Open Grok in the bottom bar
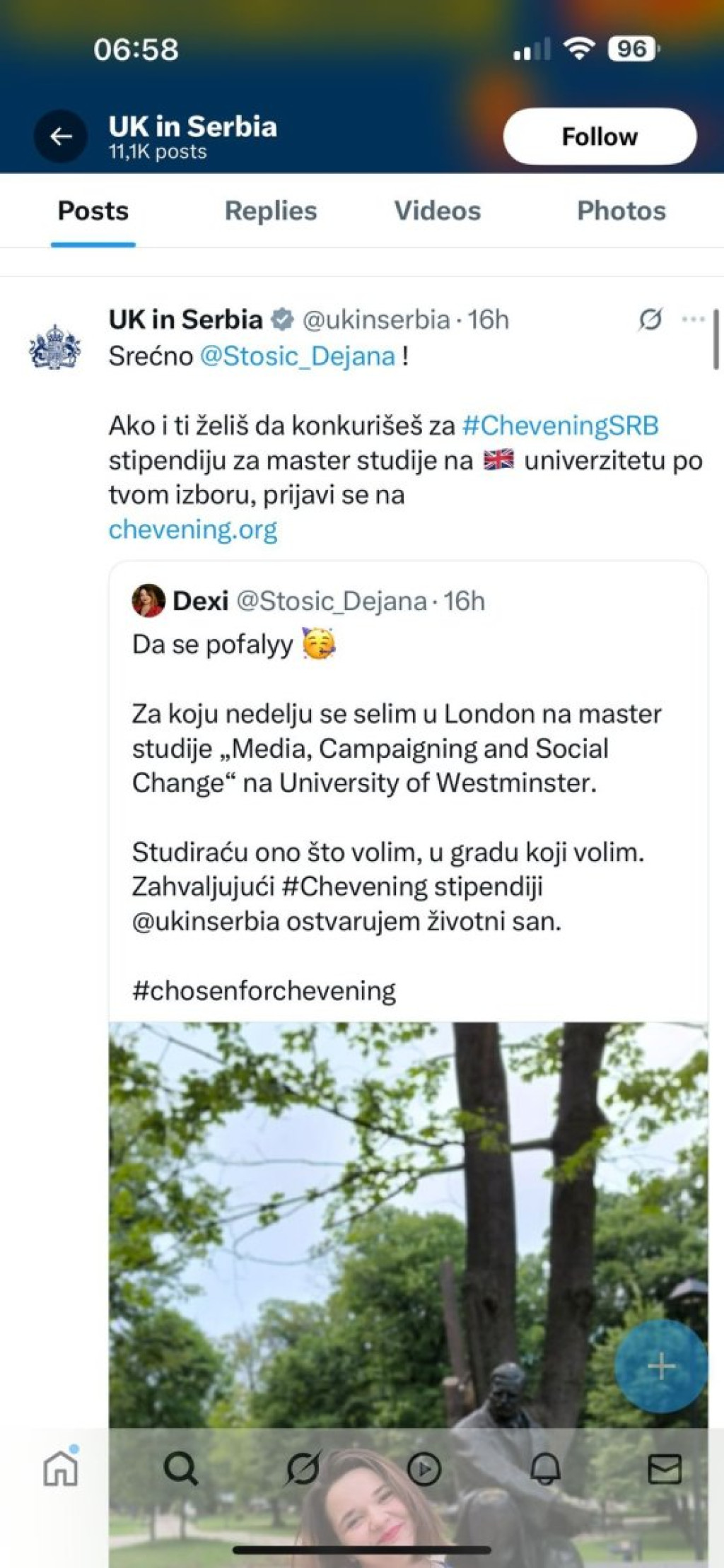Screen dimensions: 724x1568 click(x=303, y=1469)
